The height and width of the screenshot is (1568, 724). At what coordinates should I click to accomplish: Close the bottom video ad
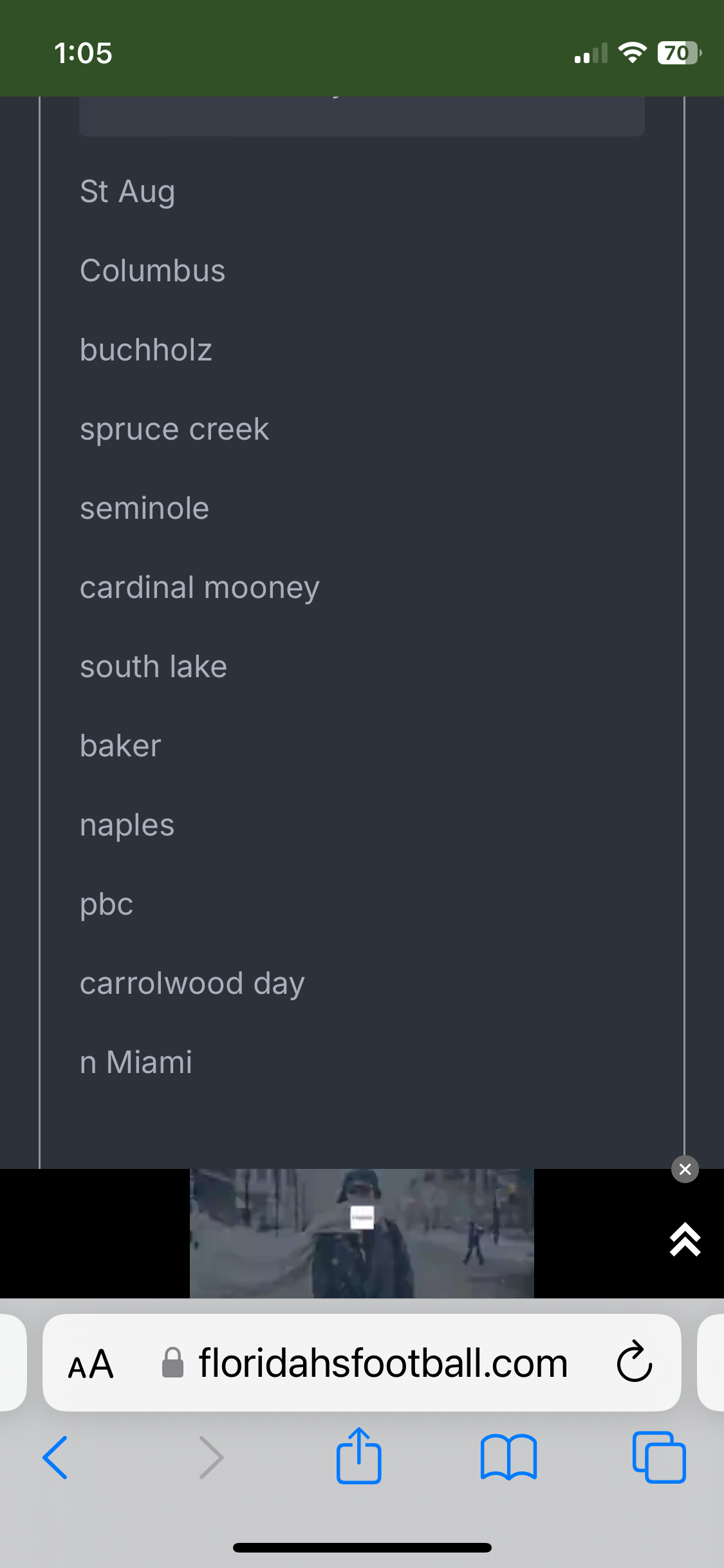coord(685,1169)
